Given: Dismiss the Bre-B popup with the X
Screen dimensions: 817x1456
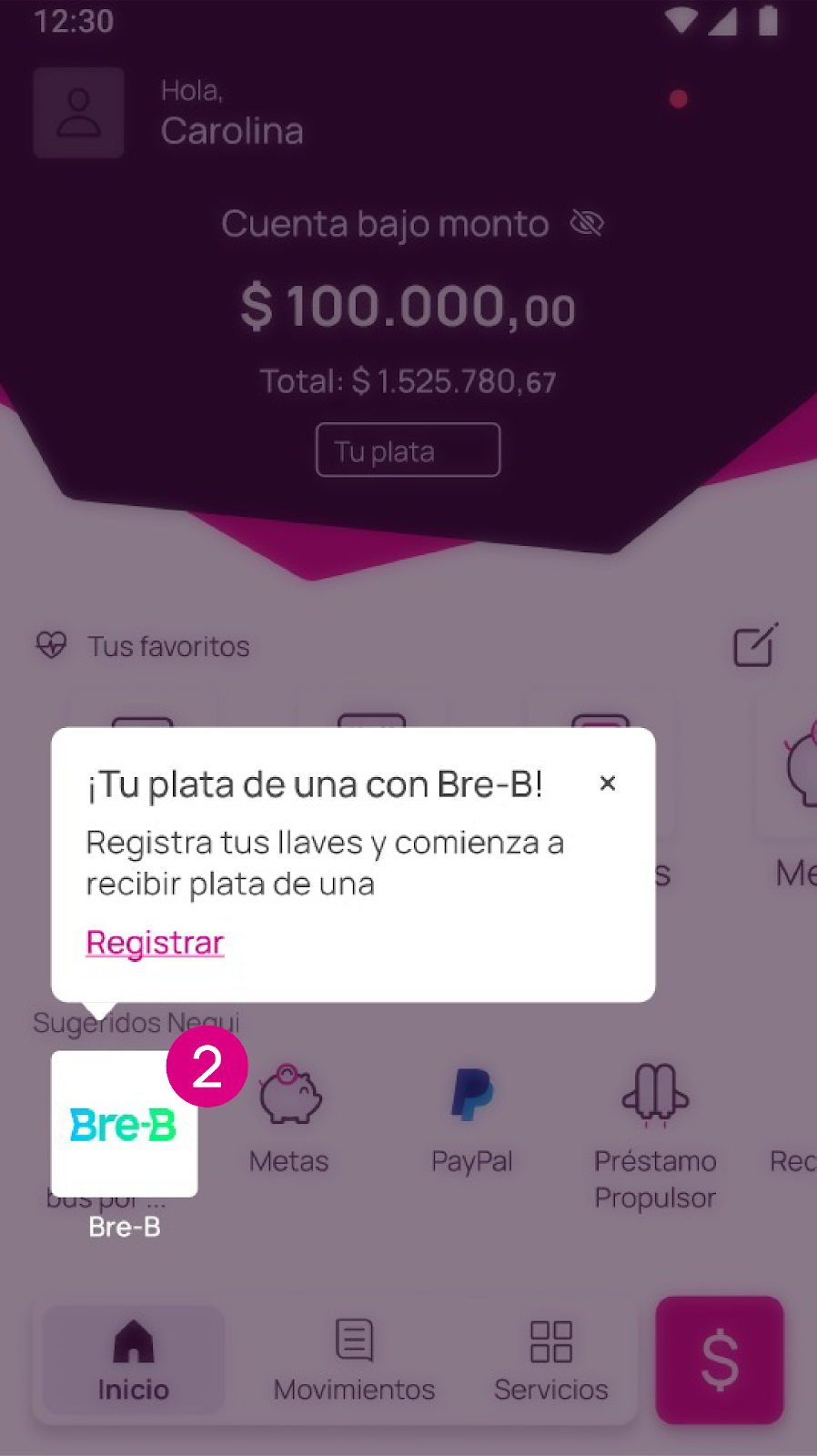Looking at the screenshot, I should (x=608, y=784).
